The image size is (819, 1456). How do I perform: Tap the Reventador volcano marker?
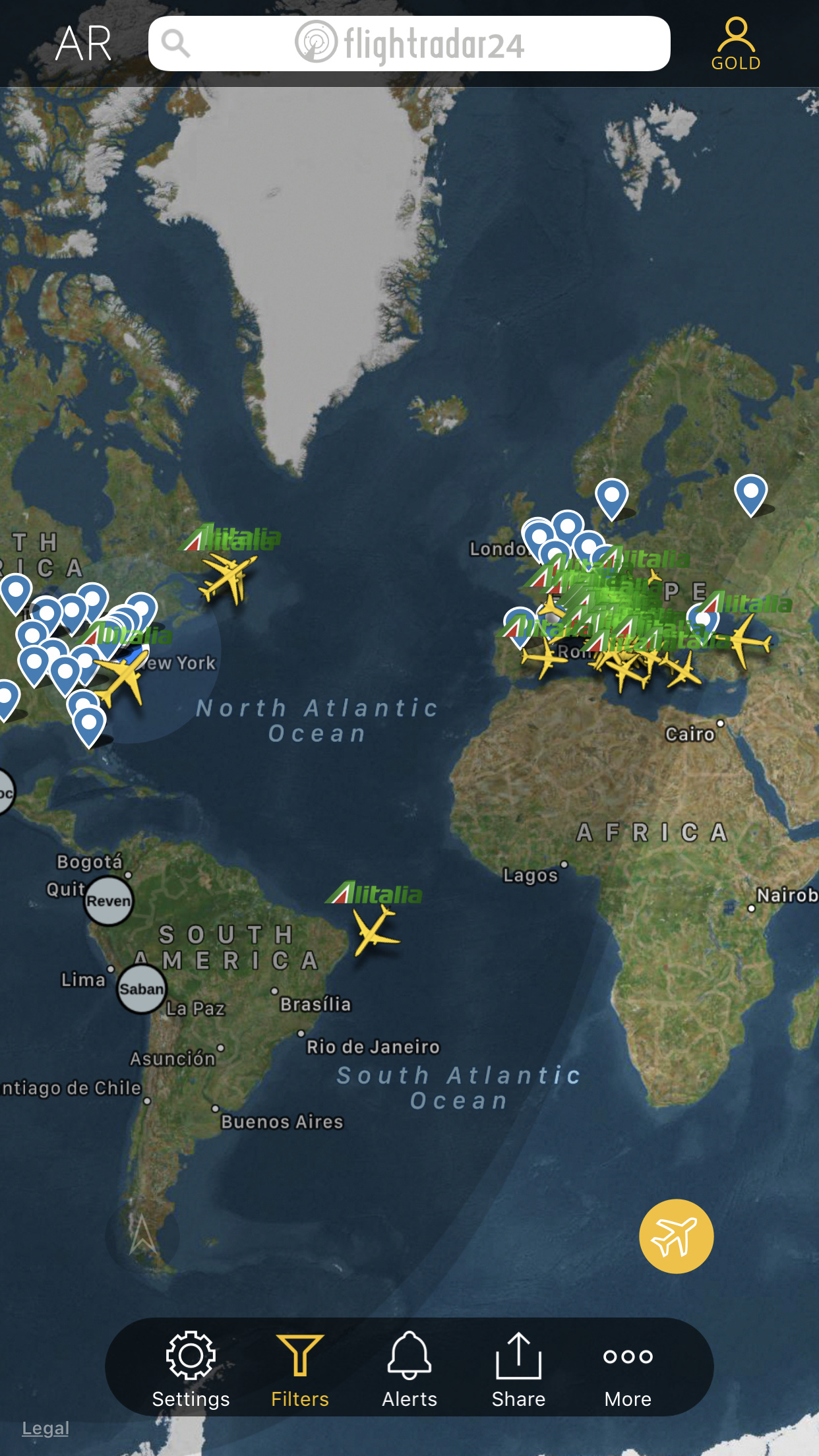109,901
